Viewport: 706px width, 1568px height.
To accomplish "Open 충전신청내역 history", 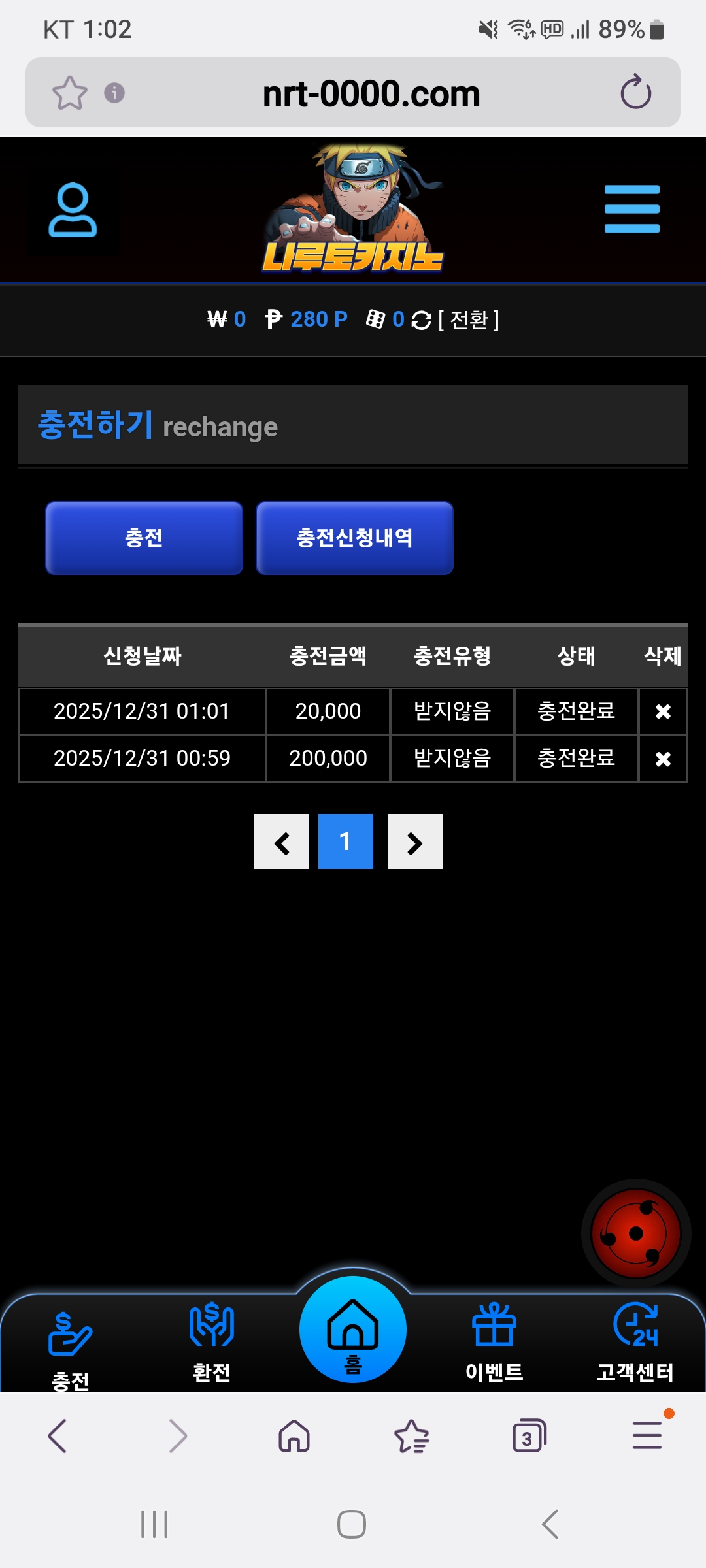I will click(x=354, y=538).
